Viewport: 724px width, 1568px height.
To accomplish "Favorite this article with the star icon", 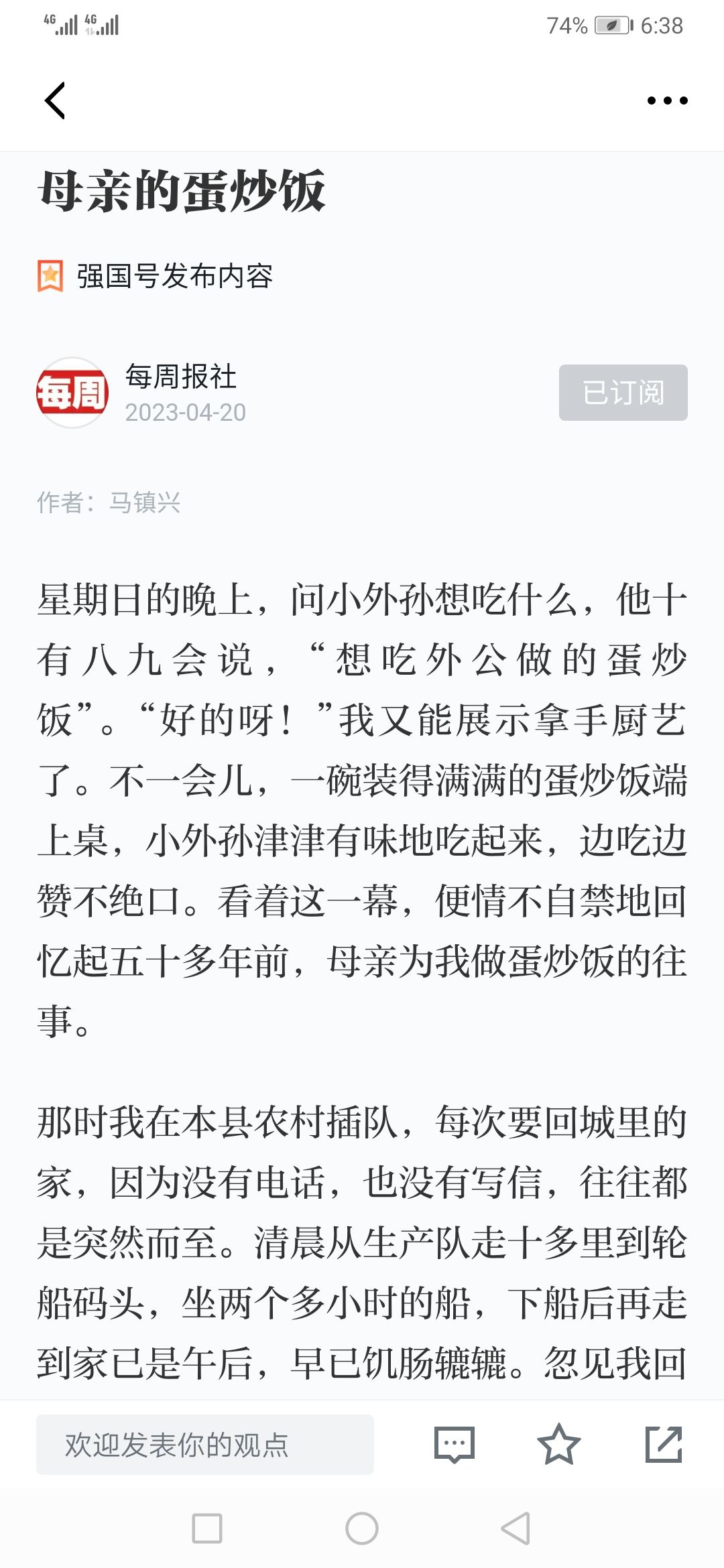I will (558, 1444).
